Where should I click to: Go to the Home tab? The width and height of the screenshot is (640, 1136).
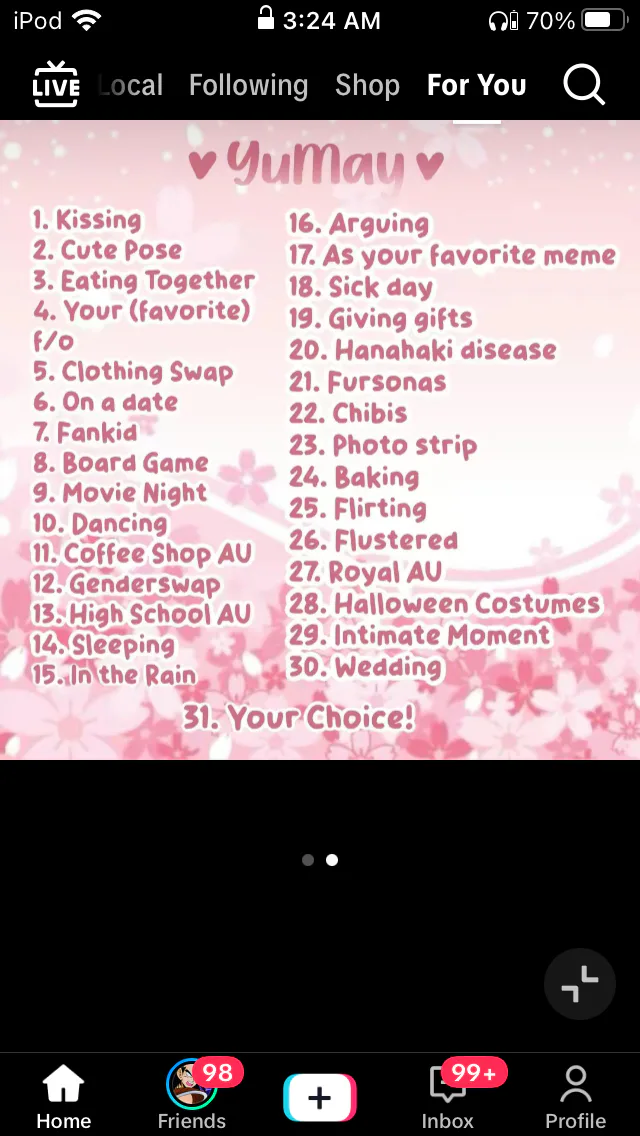tap(64, 1095)
